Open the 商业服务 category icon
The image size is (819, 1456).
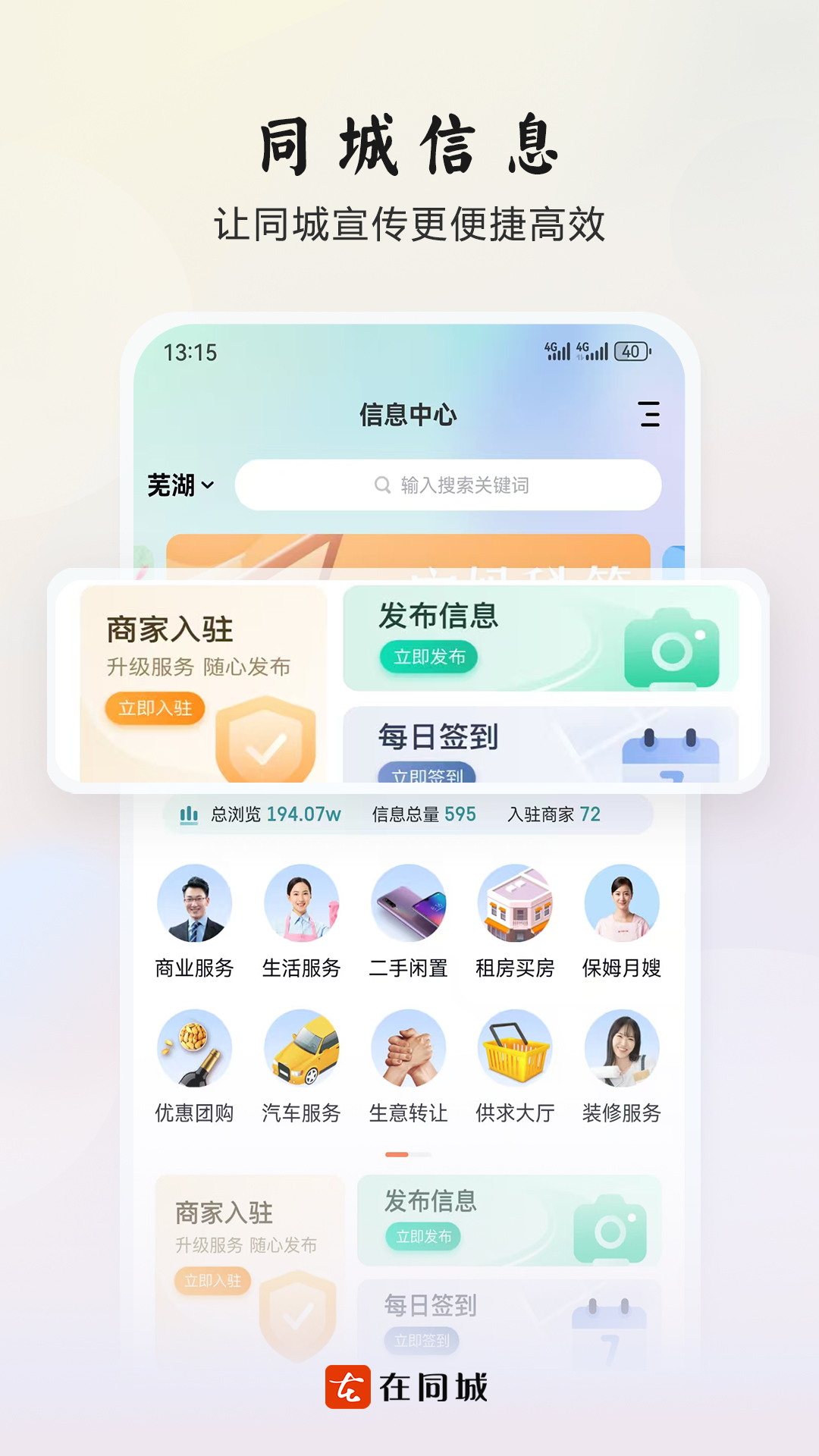coord(193,904)
